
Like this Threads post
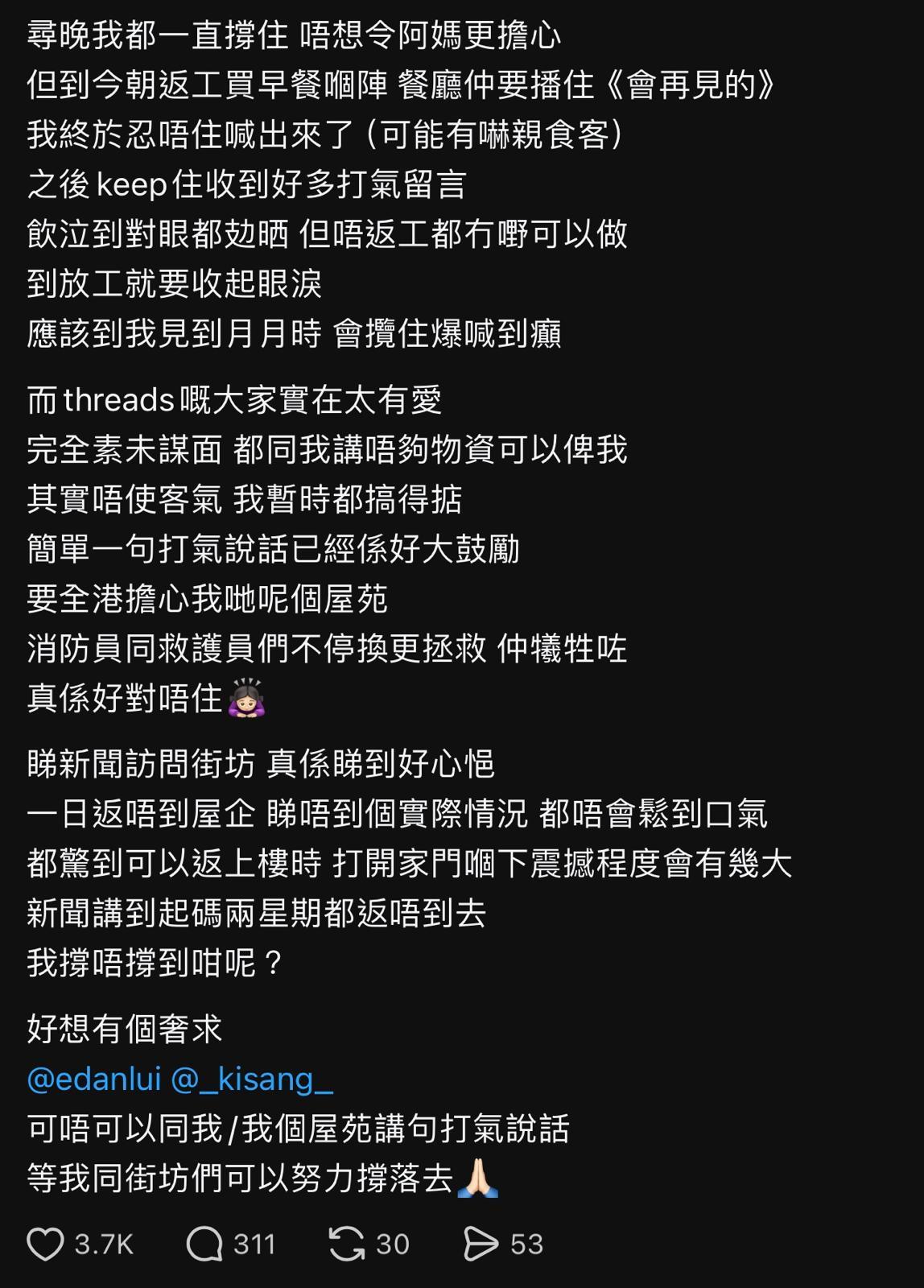(x=46, y=1244)
